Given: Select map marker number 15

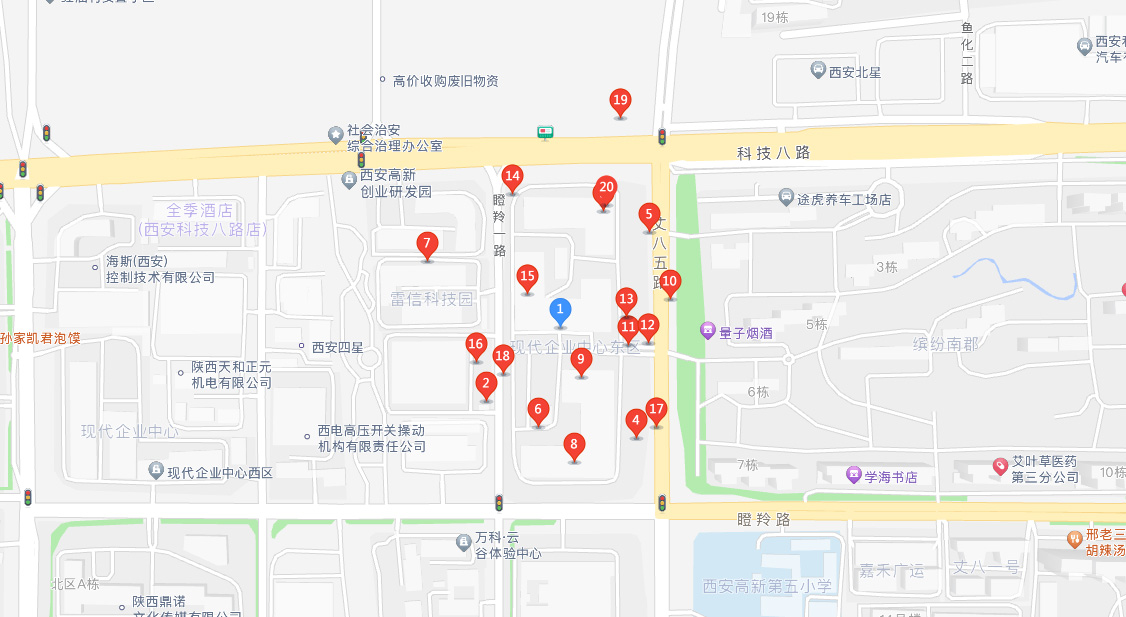Looking at the screenshot, I should pyautogui.click(x=528, y=276).
